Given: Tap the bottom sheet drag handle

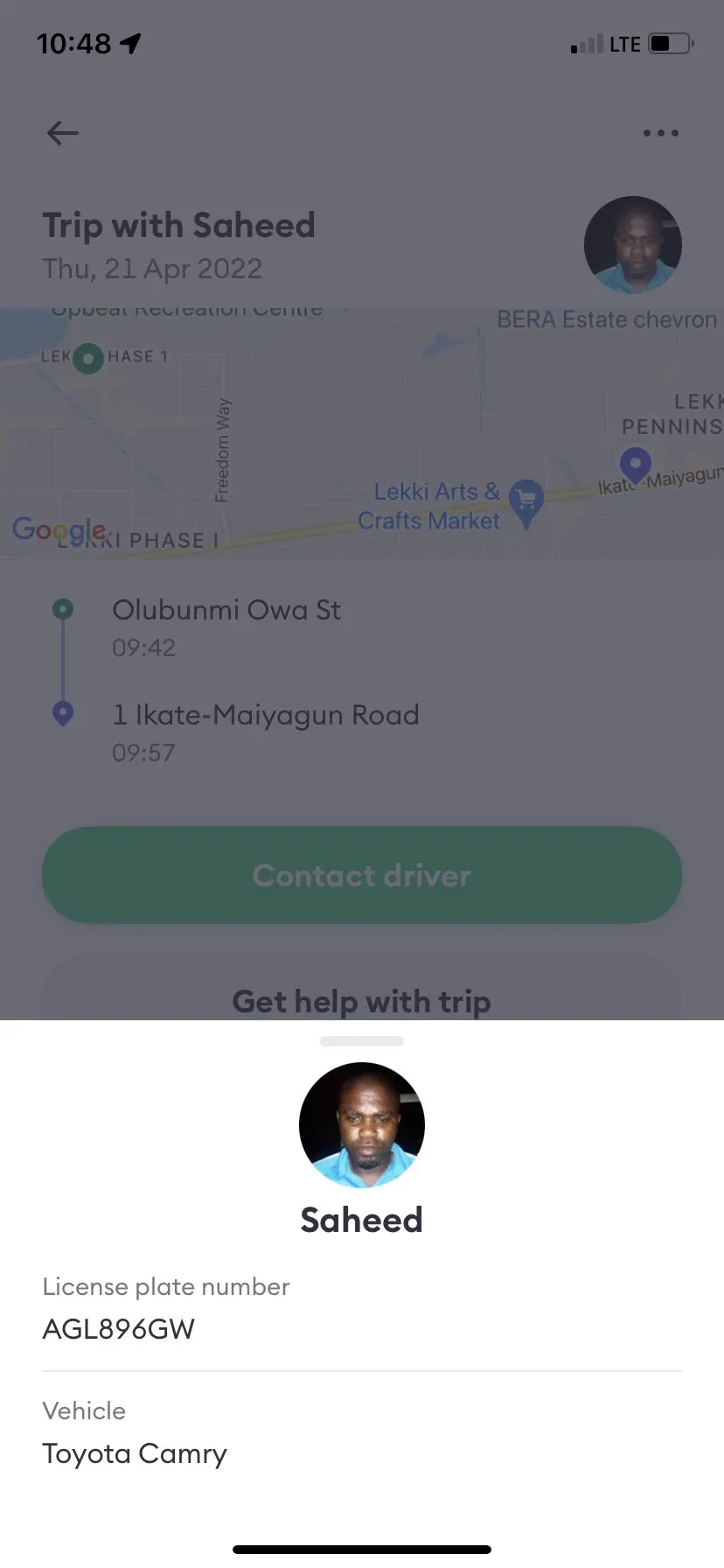Looking at the screenshot, I should tap(362, 1041).
